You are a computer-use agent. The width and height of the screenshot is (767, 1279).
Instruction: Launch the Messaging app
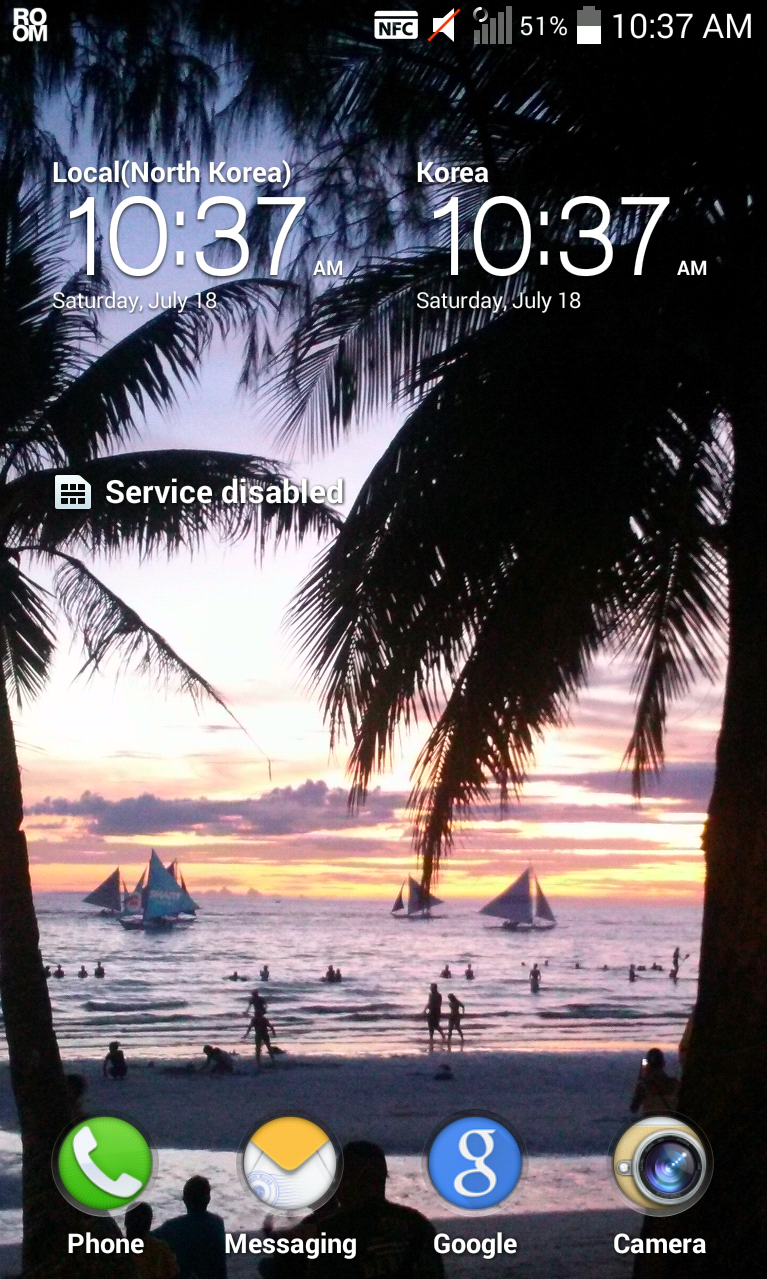click(290, 1166)
